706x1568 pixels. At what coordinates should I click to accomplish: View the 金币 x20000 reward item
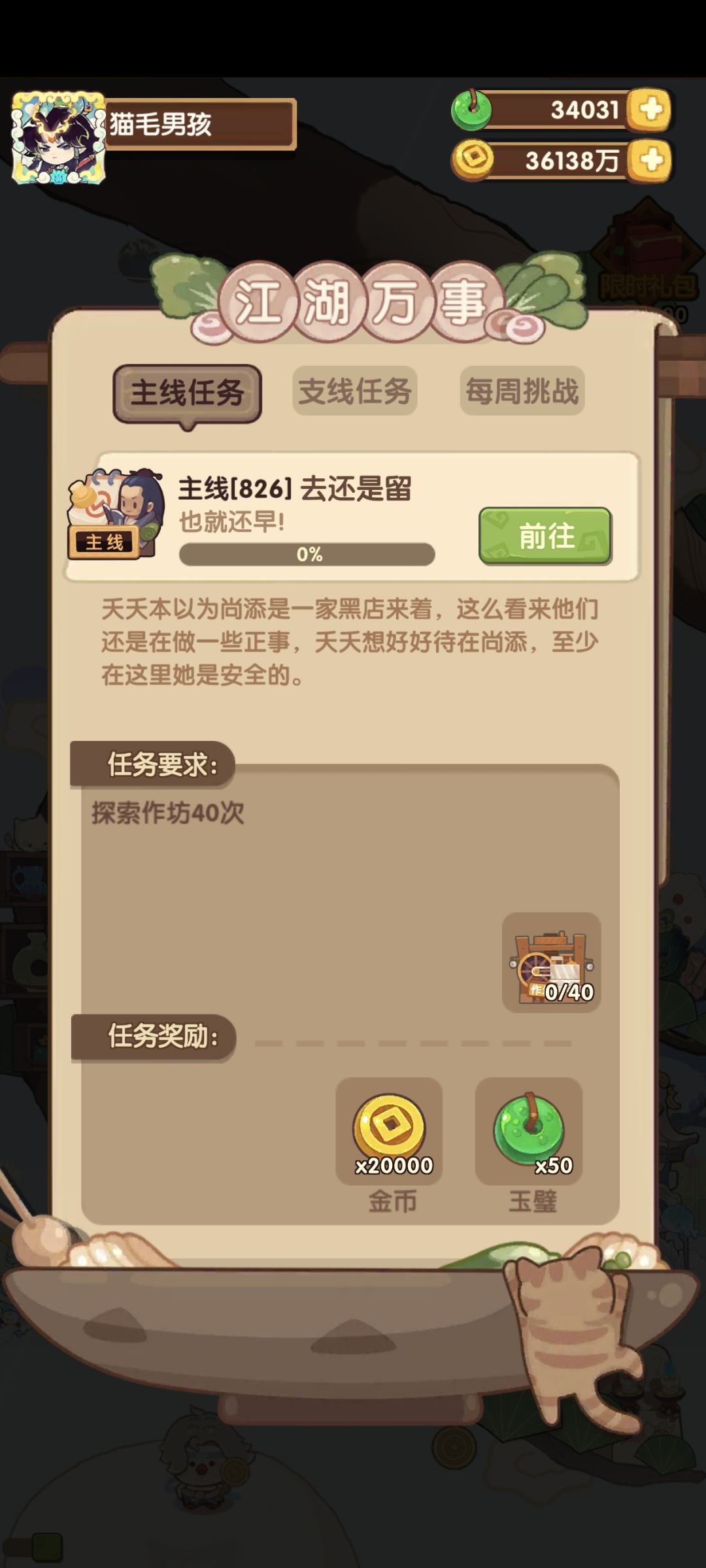pos(389,1132)
